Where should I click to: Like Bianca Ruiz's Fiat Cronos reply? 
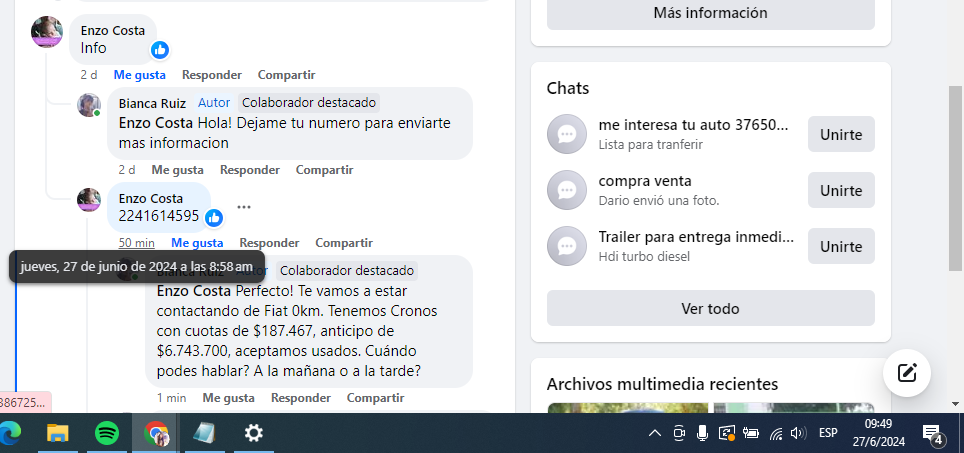(x=228, y=398)
